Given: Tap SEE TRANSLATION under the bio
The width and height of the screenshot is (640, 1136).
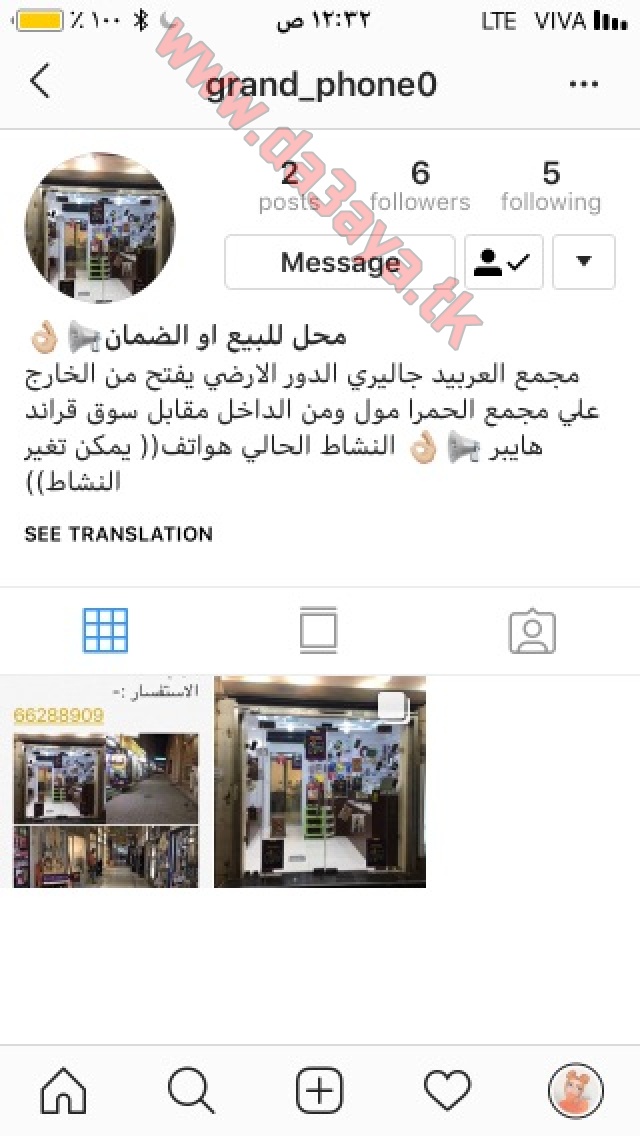Looking at the screenshot, I should (x=119, y=534).
